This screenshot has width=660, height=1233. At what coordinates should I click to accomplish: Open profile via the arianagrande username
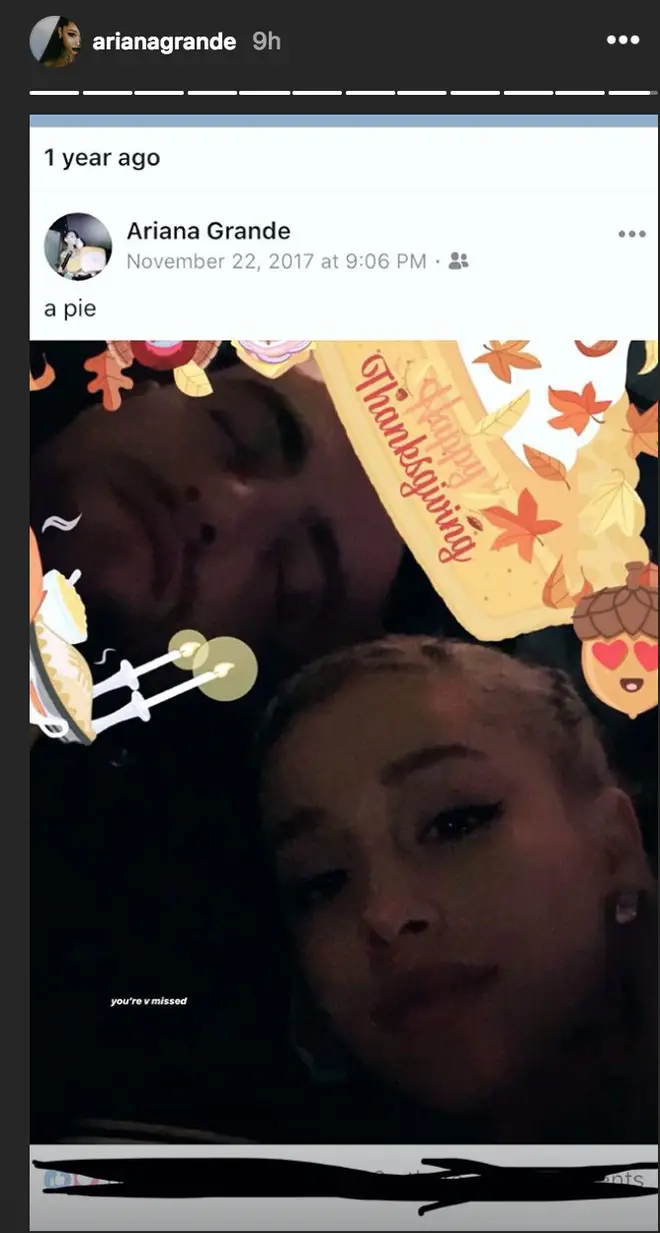click(x=163, y=41)
